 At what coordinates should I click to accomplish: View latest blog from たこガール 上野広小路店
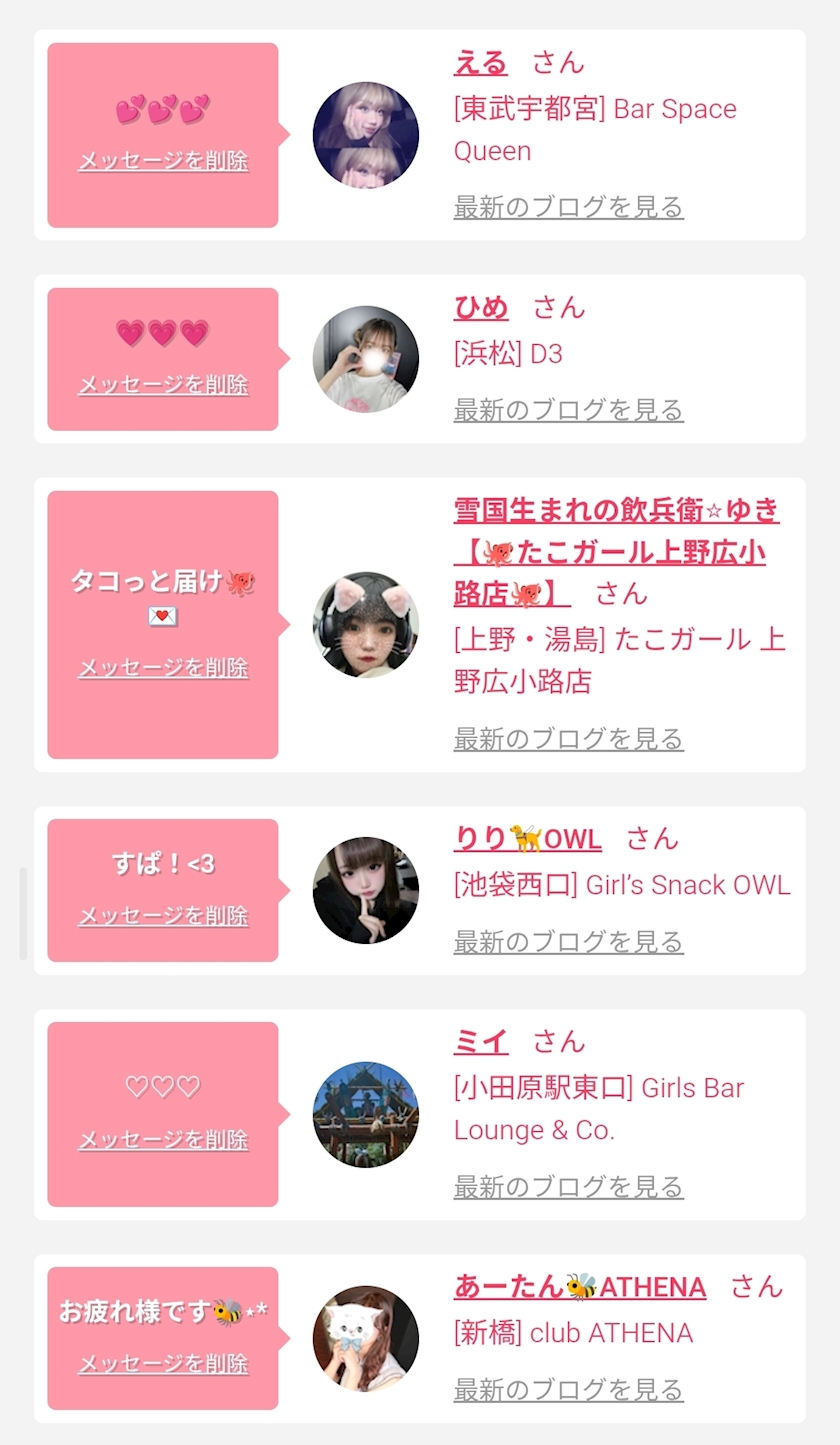(x=568, y=739)
